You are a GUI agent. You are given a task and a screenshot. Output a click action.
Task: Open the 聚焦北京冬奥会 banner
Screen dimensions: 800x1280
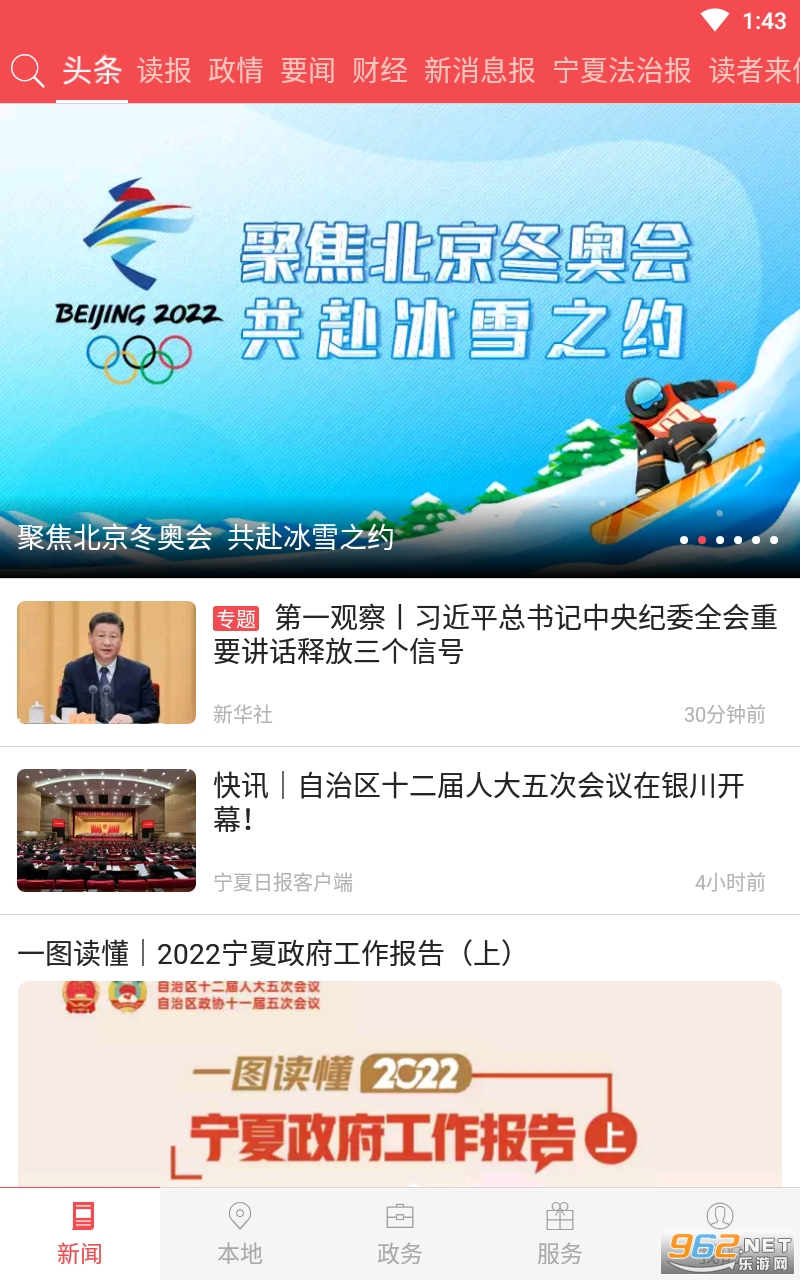click(400, 340)
